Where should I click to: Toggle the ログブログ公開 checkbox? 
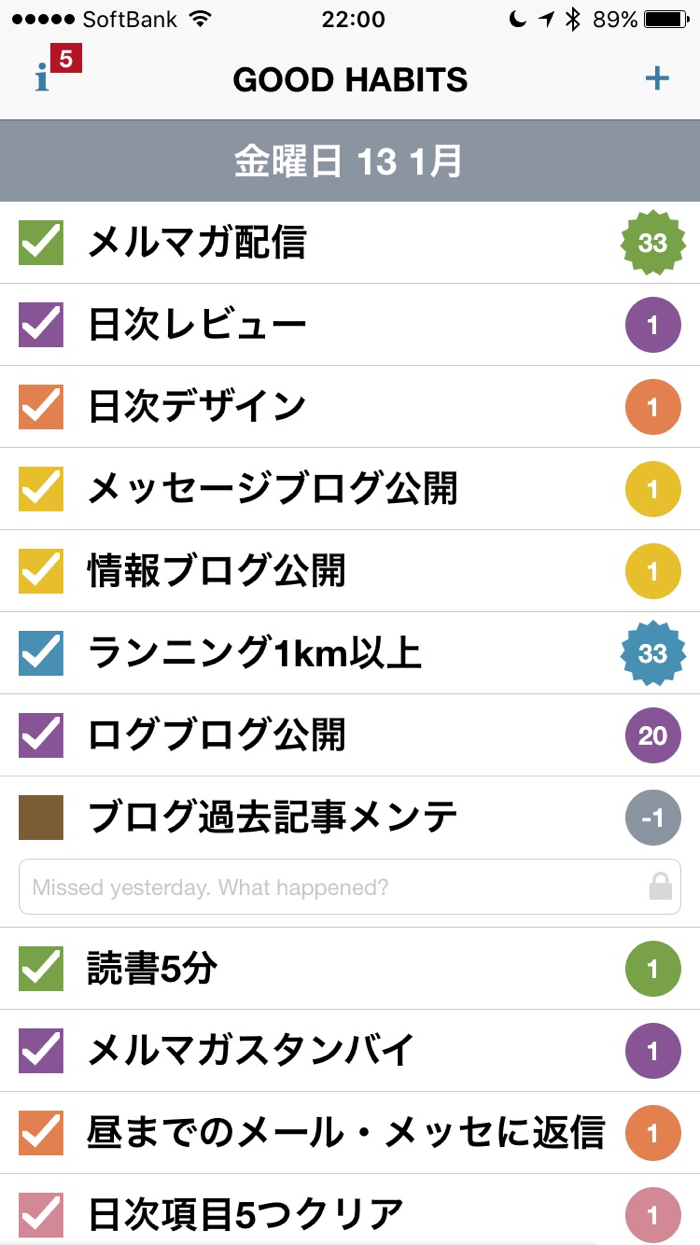click(41, 735)
